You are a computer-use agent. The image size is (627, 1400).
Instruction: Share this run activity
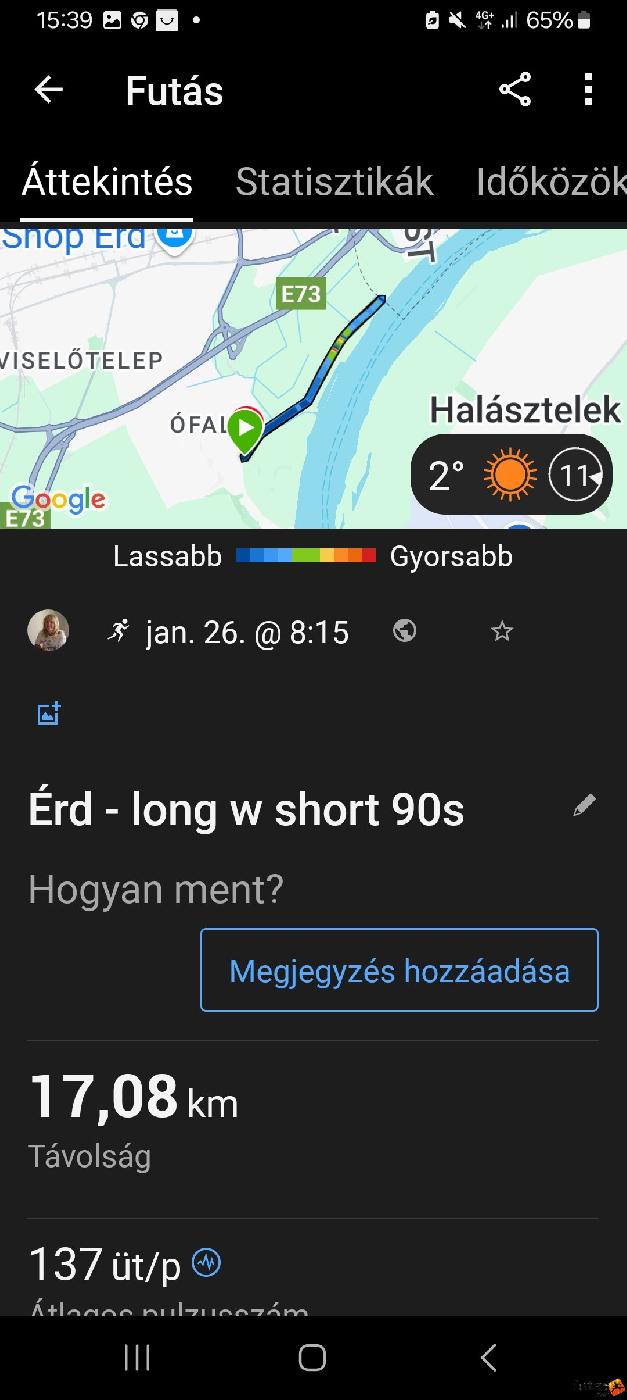point(515,90)
